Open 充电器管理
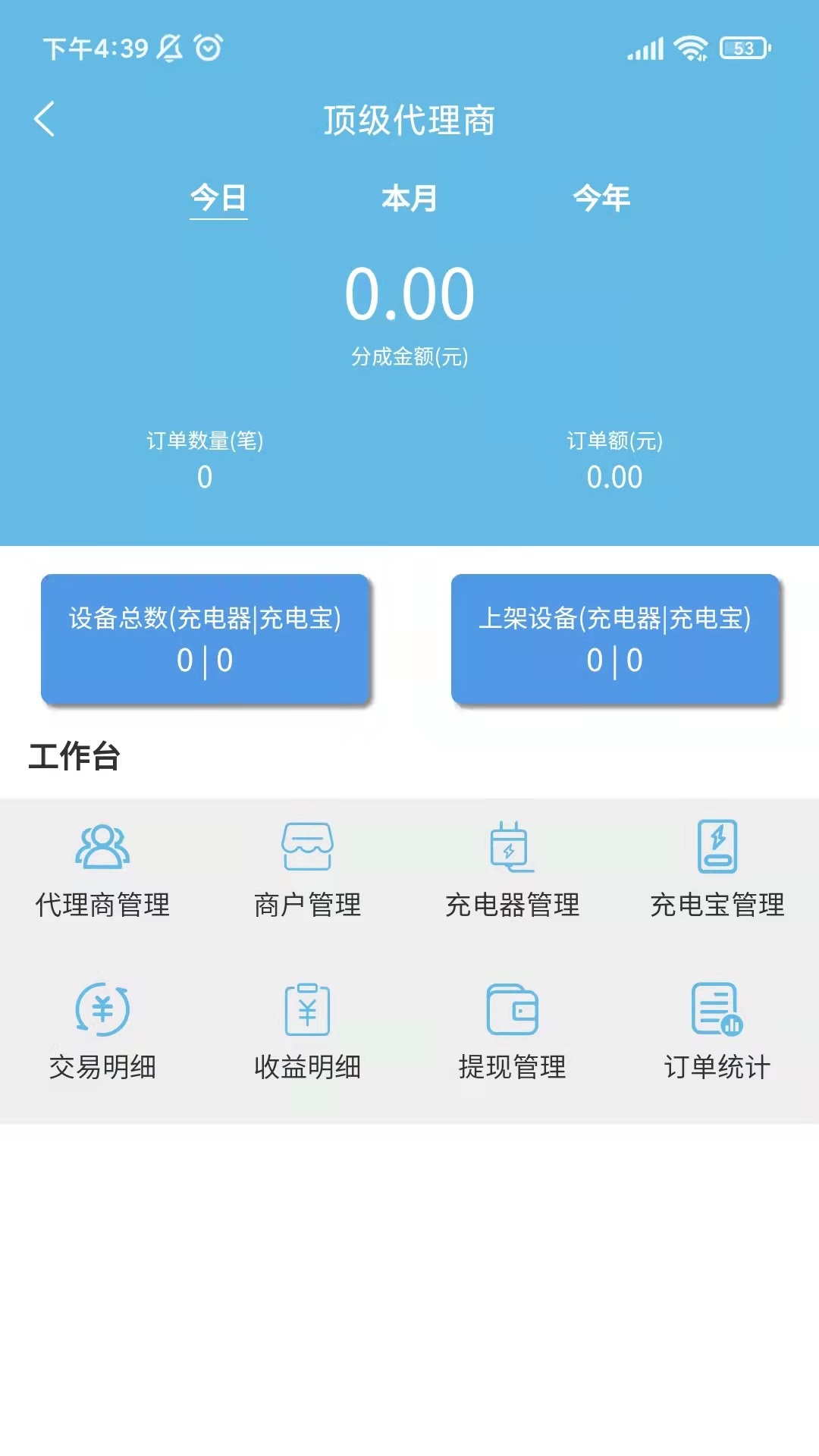The image size is (819, 1456). (512, 871)
